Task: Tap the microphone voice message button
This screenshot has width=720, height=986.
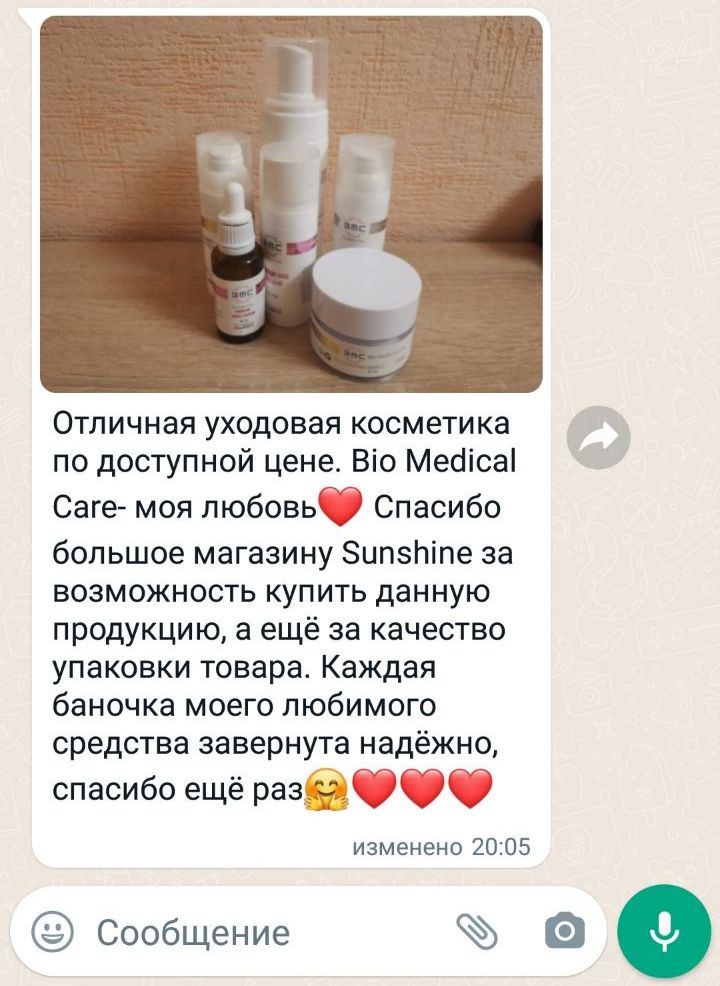Action: coord(665,932)
